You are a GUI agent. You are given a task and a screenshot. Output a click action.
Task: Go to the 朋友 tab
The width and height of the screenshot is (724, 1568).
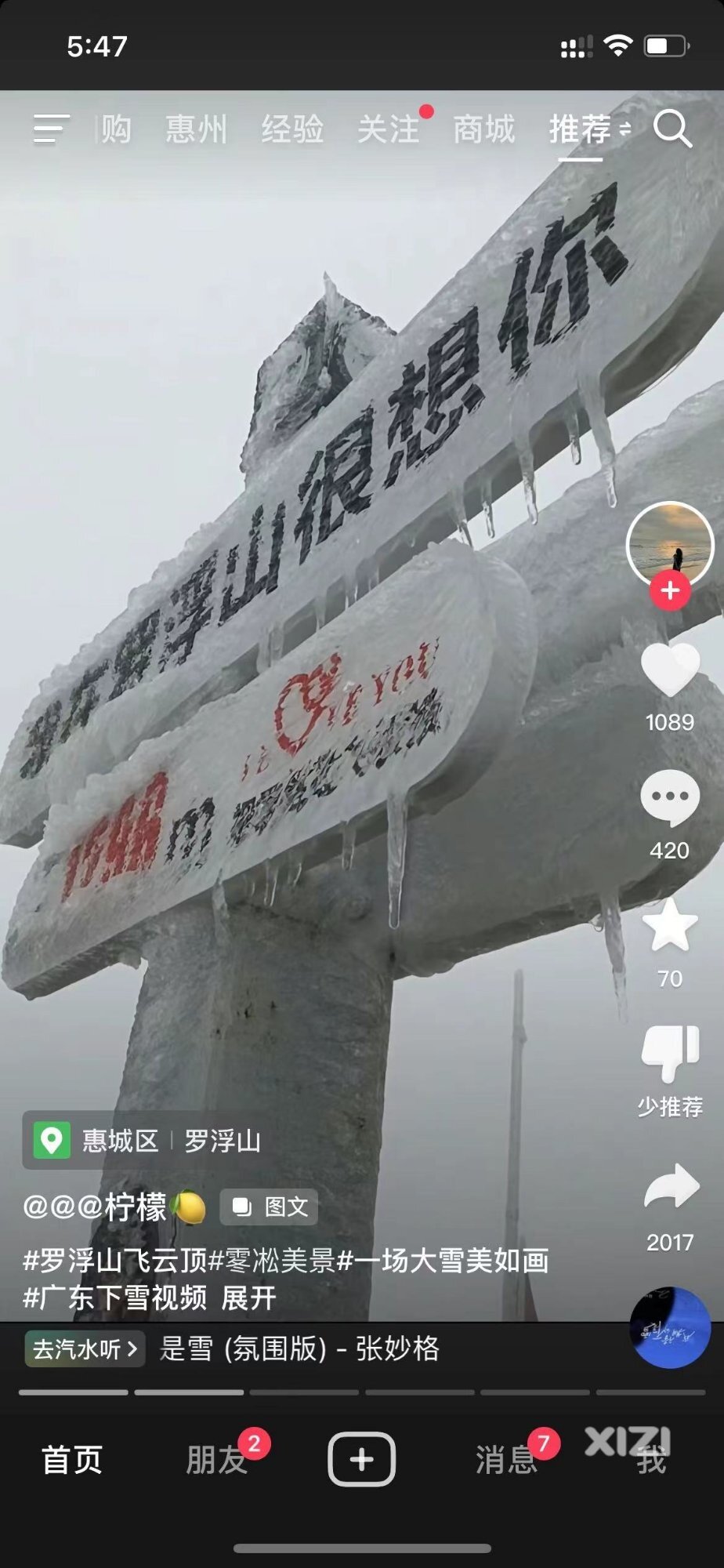coord(216,1460)
